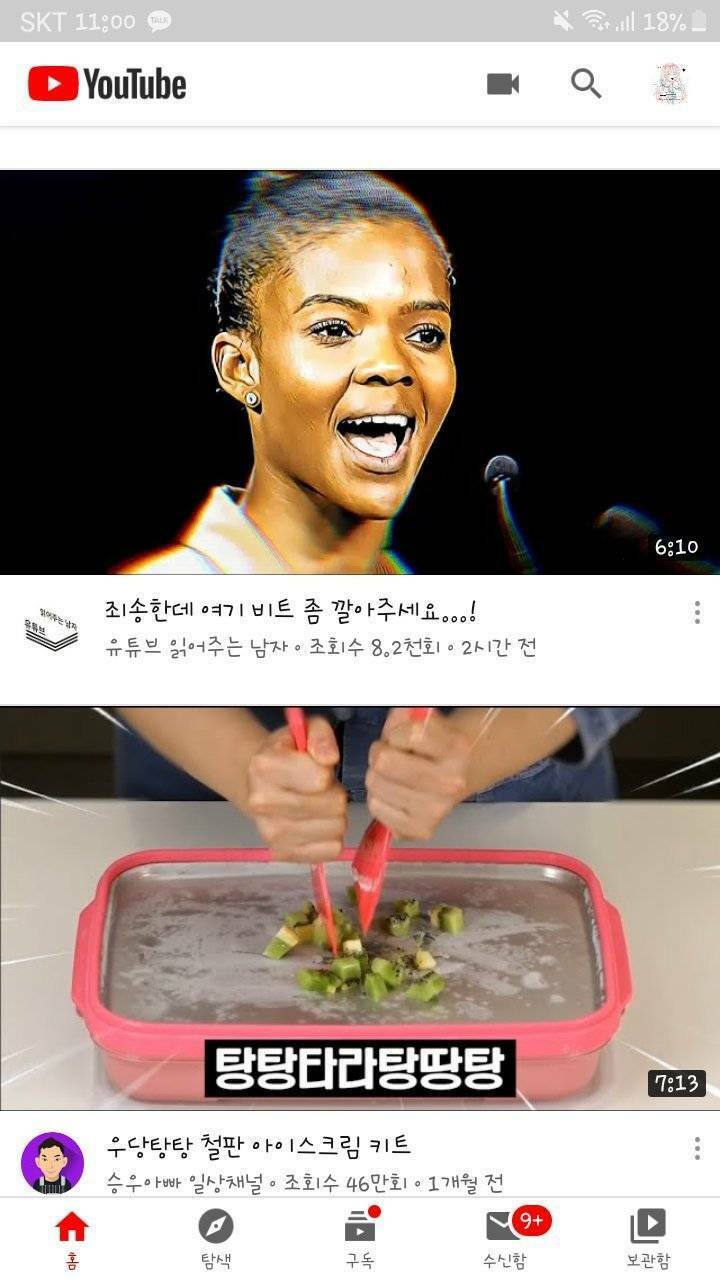
Task: Open options for 죄송한데 여기 비트 video
Action: [x=696, y=612]
